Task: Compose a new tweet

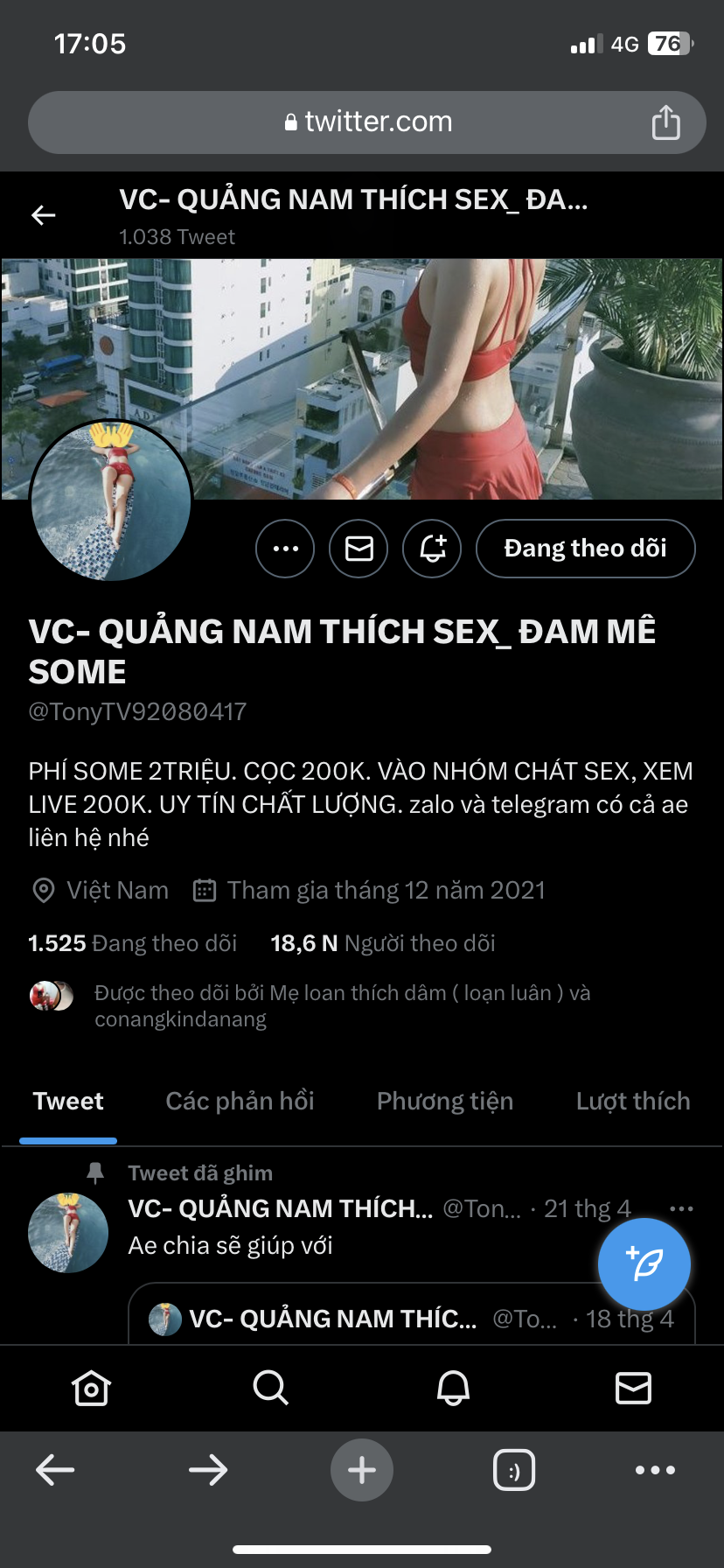Action: [x=644, y=1264]
